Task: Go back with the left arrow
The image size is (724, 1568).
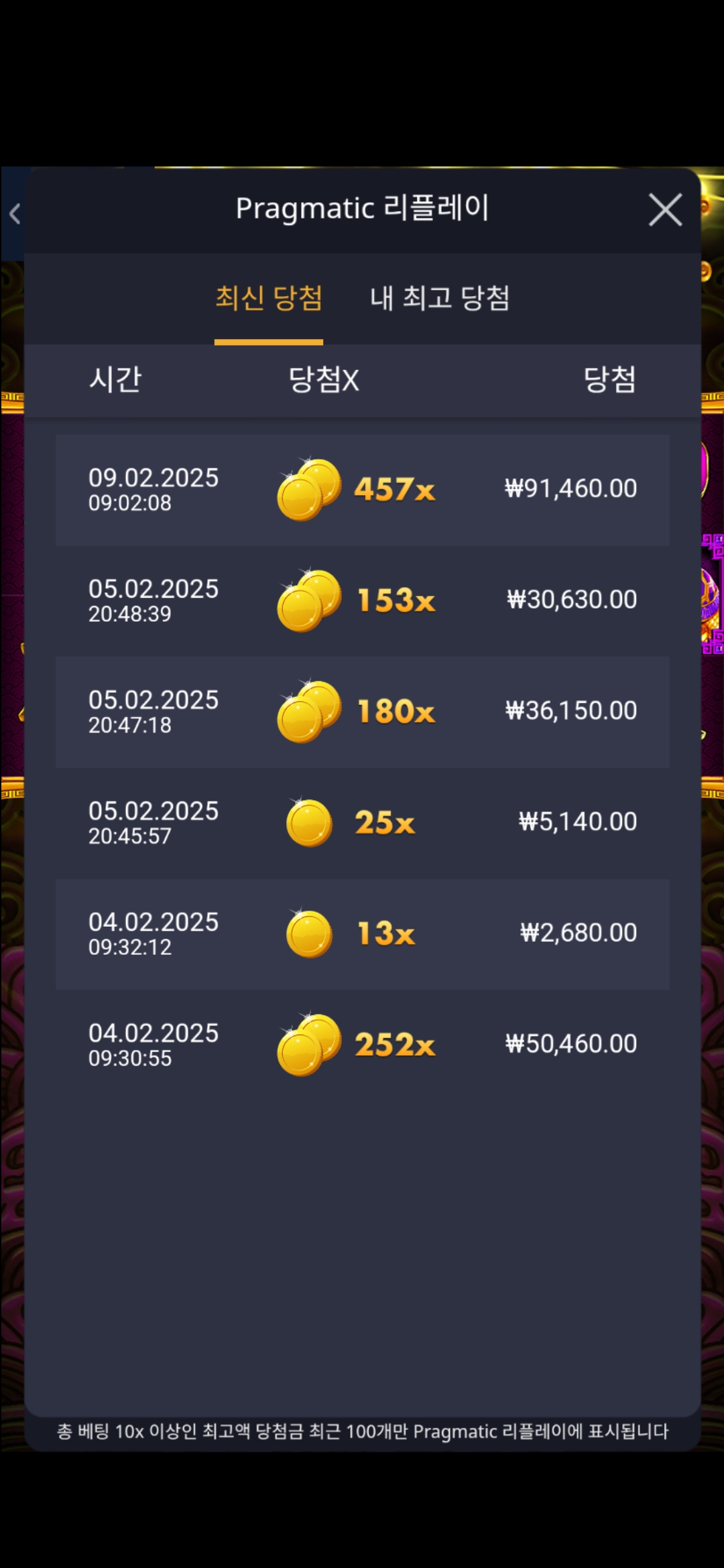Action: click(15, 214)
